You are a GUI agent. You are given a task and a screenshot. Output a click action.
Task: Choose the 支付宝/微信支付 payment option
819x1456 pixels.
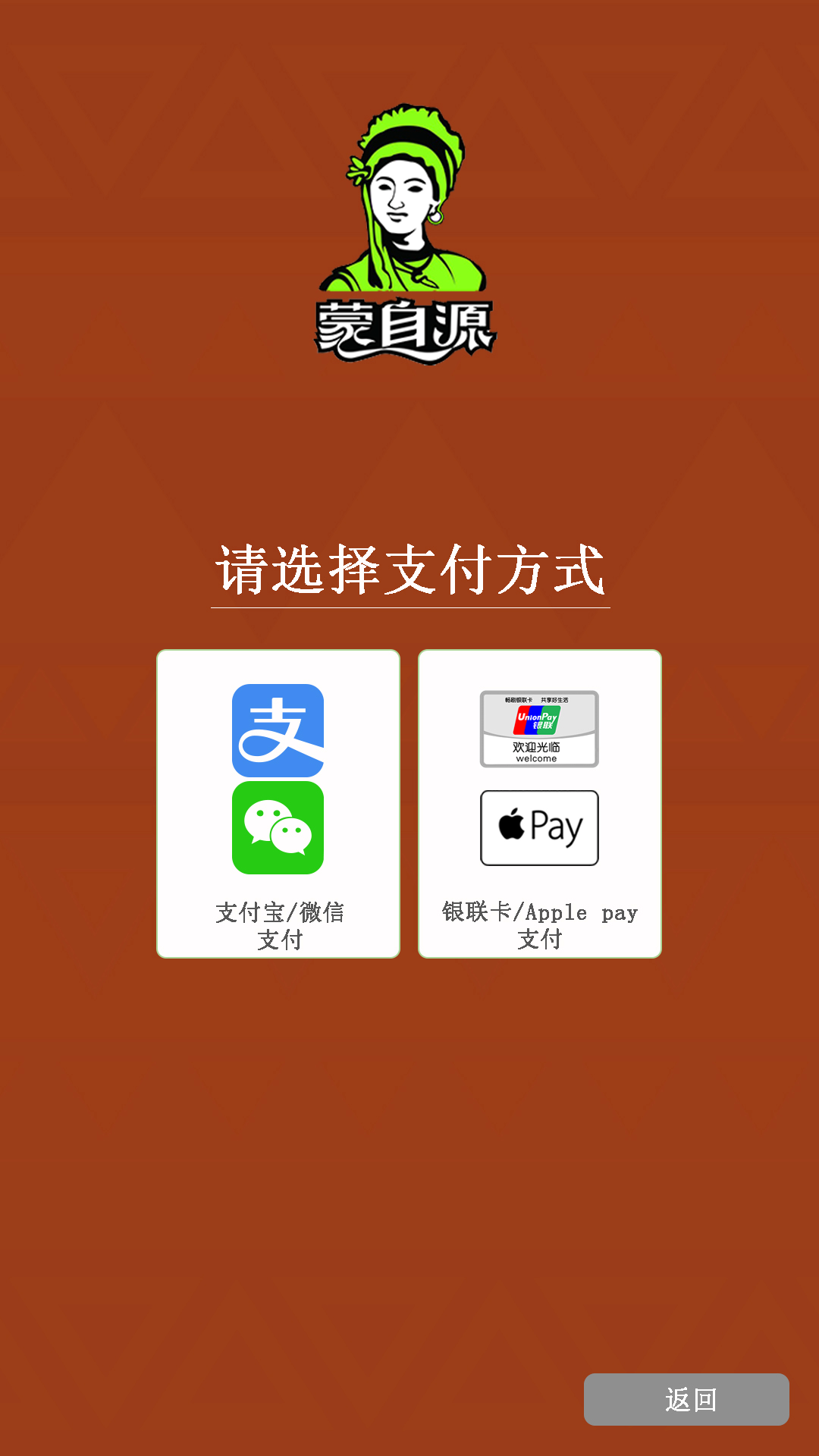[278, 804]
